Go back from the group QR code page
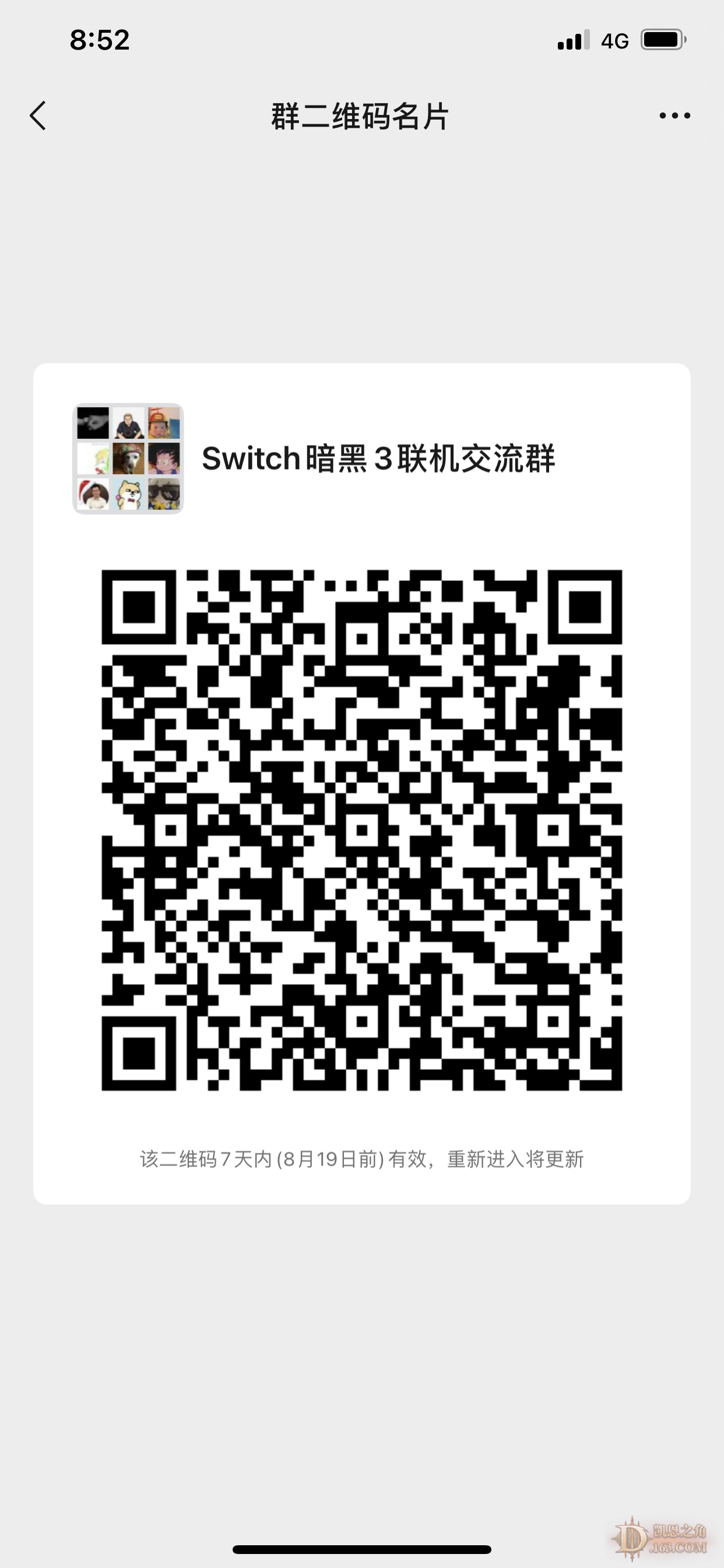Viewport: 724px width, 1568px height. click(x=38, y=116)
